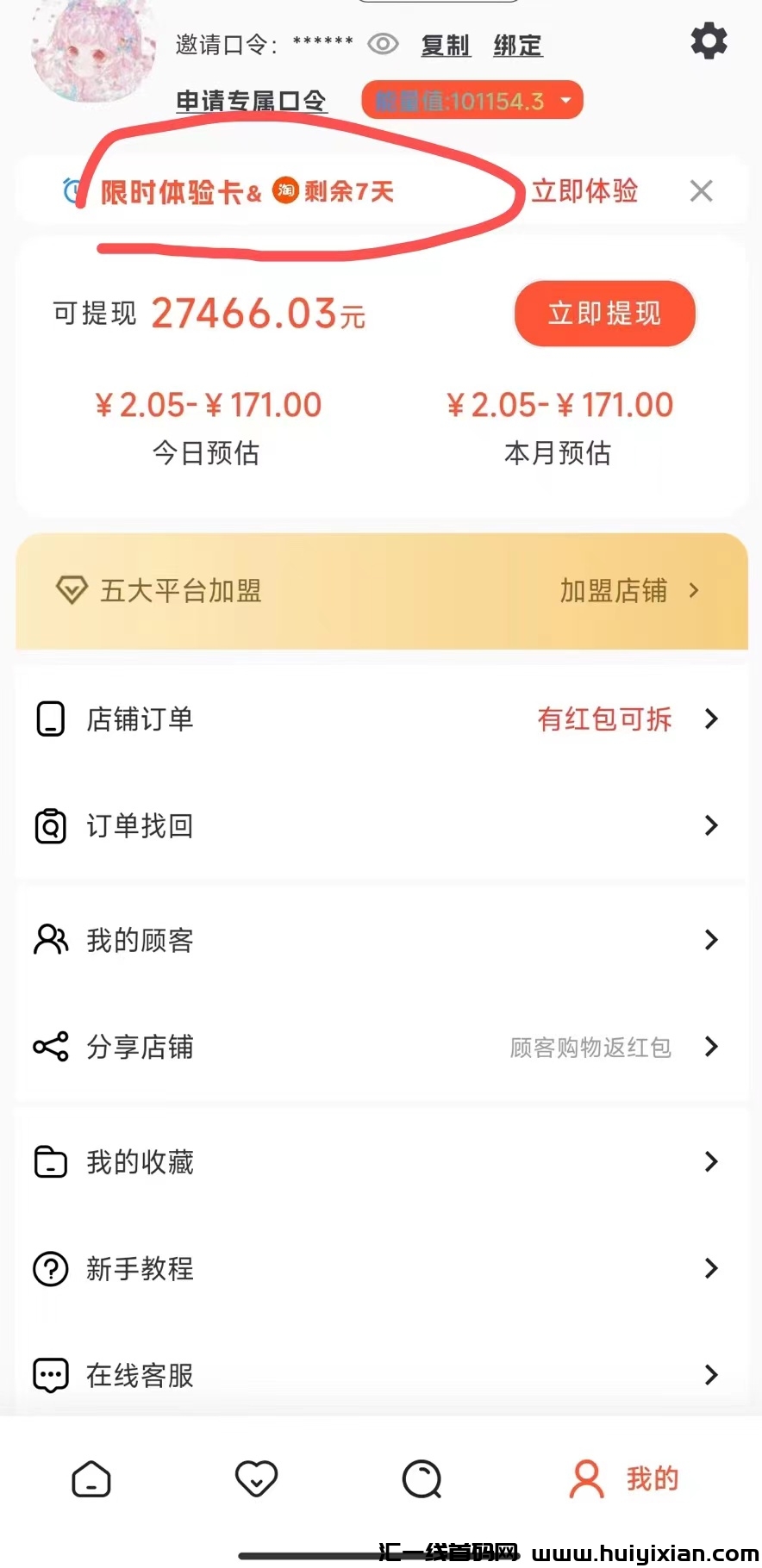This screenshot has height=1568, width=762.
Task: Tap the 立即提现 withdraw button
Action: [604, 314]
